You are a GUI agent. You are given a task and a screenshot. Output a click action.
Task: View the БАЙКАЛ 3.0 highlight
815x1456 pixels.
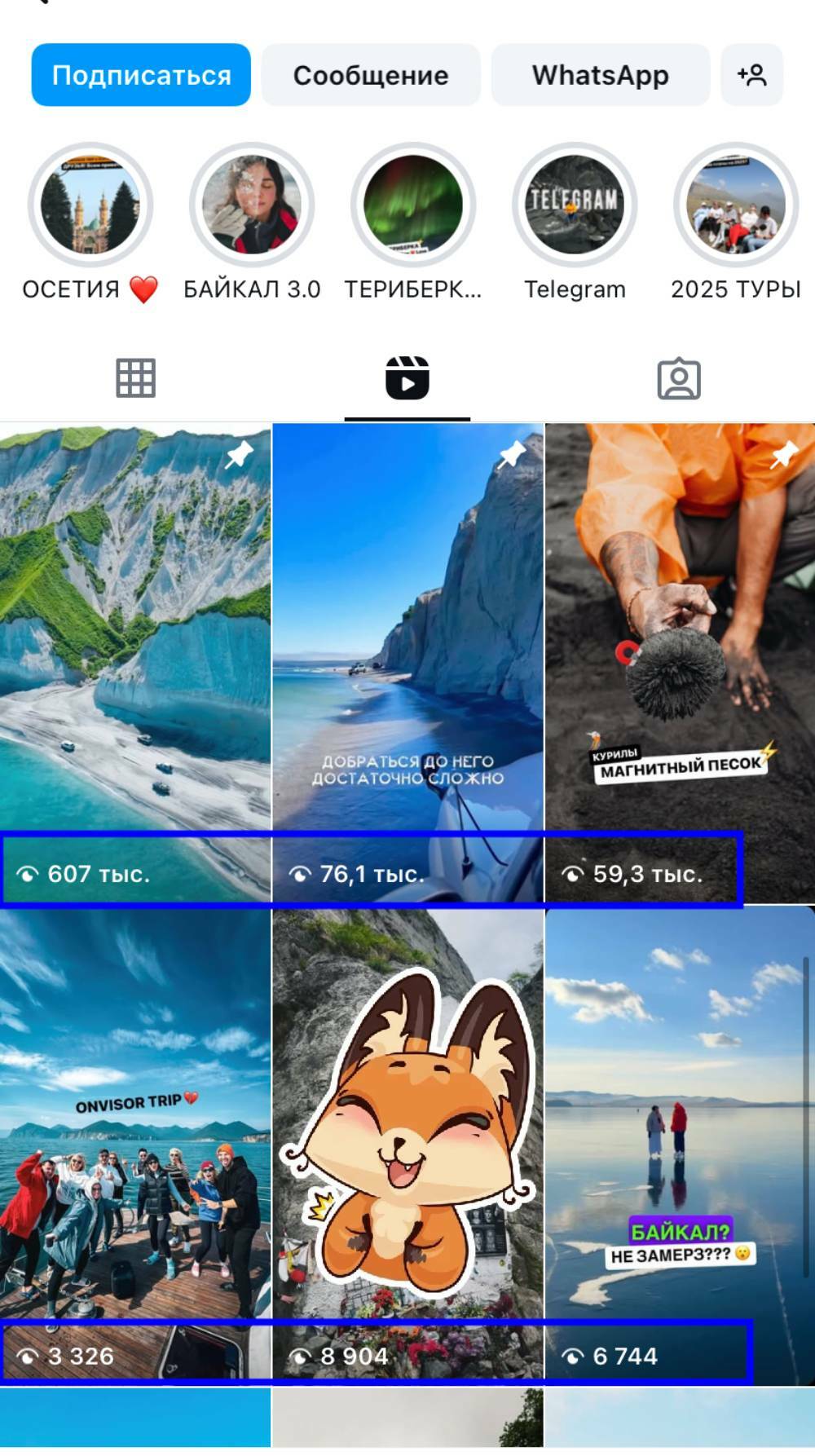pos(251,205)
